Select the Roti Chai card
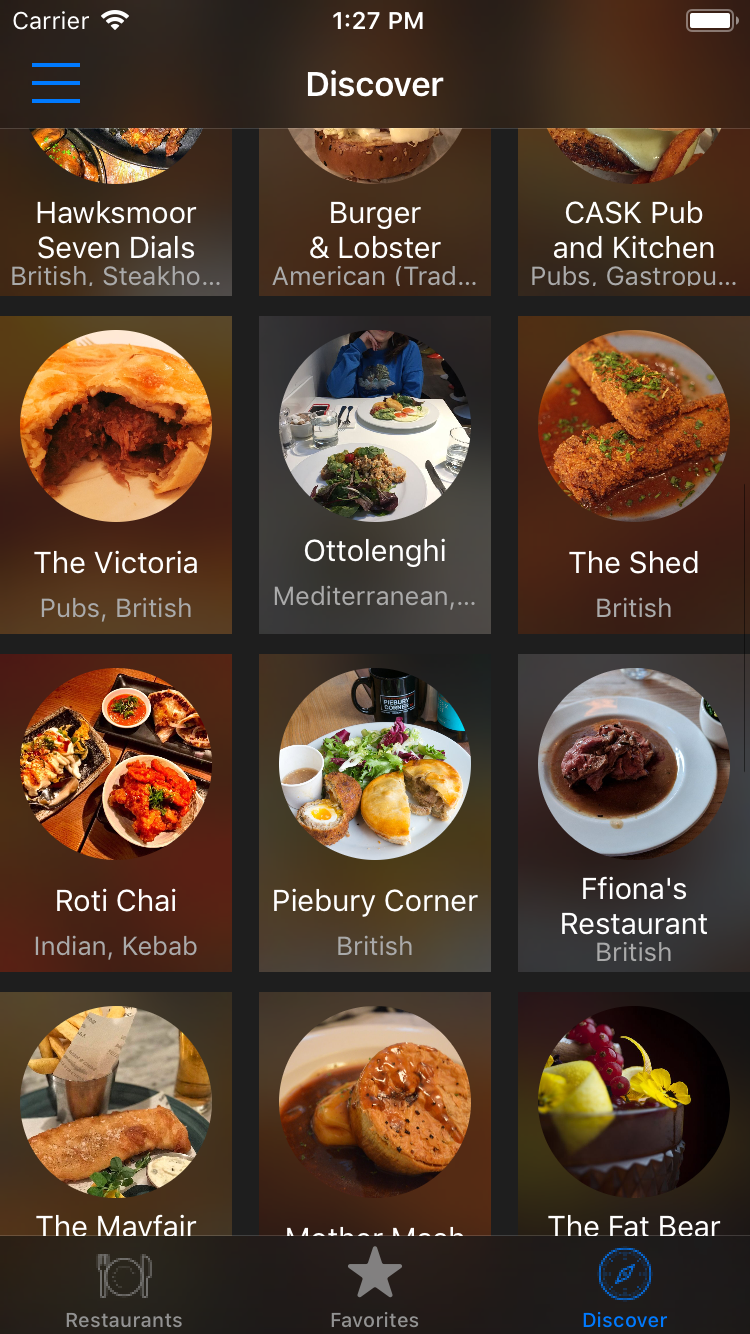750x1334 pixels. coord(116,812)
